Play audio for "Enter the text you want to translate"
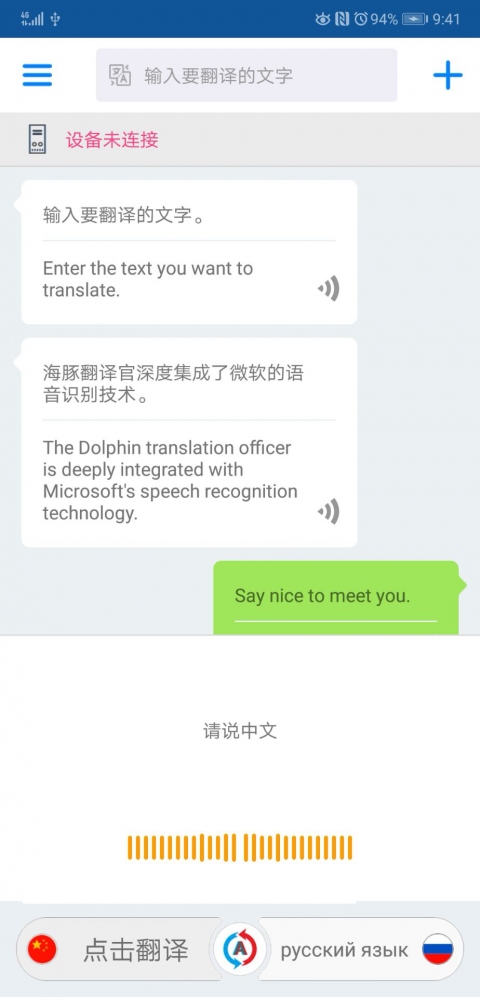 pyautogui.click(x=329, y=289)
